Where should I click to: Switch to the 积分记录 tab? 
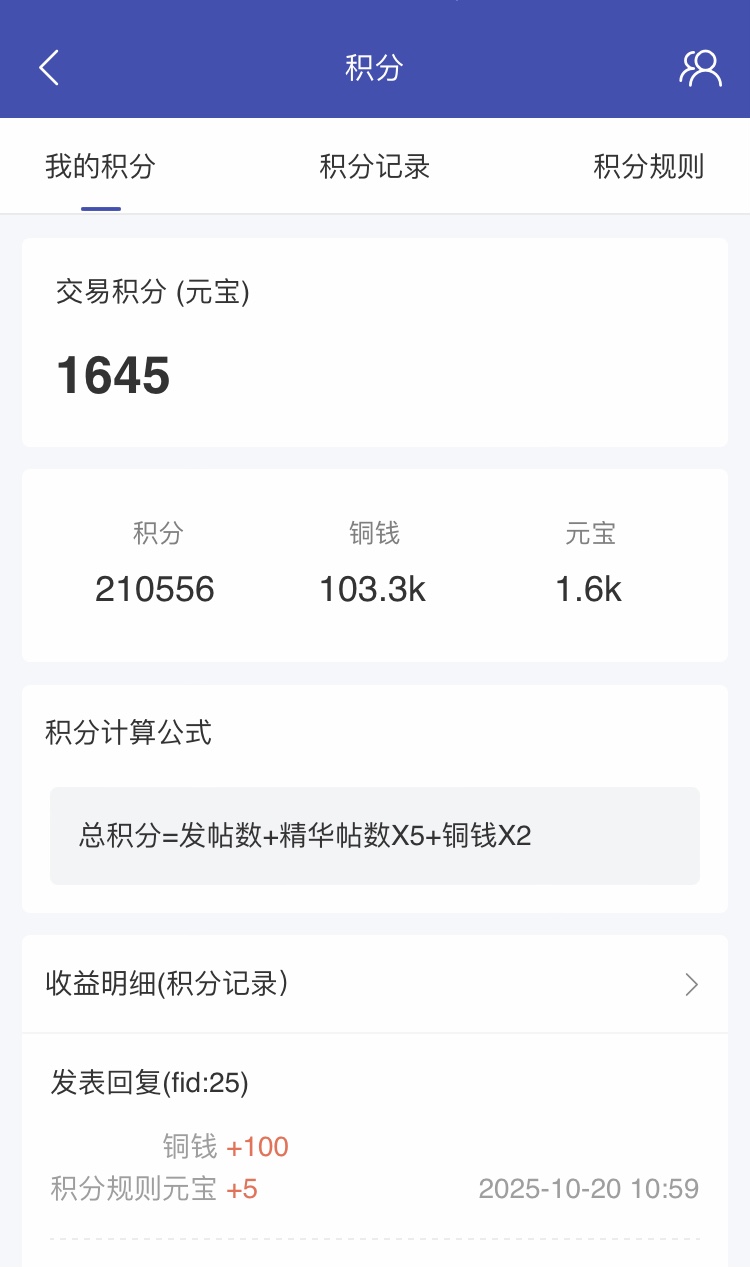pos(375,166)
